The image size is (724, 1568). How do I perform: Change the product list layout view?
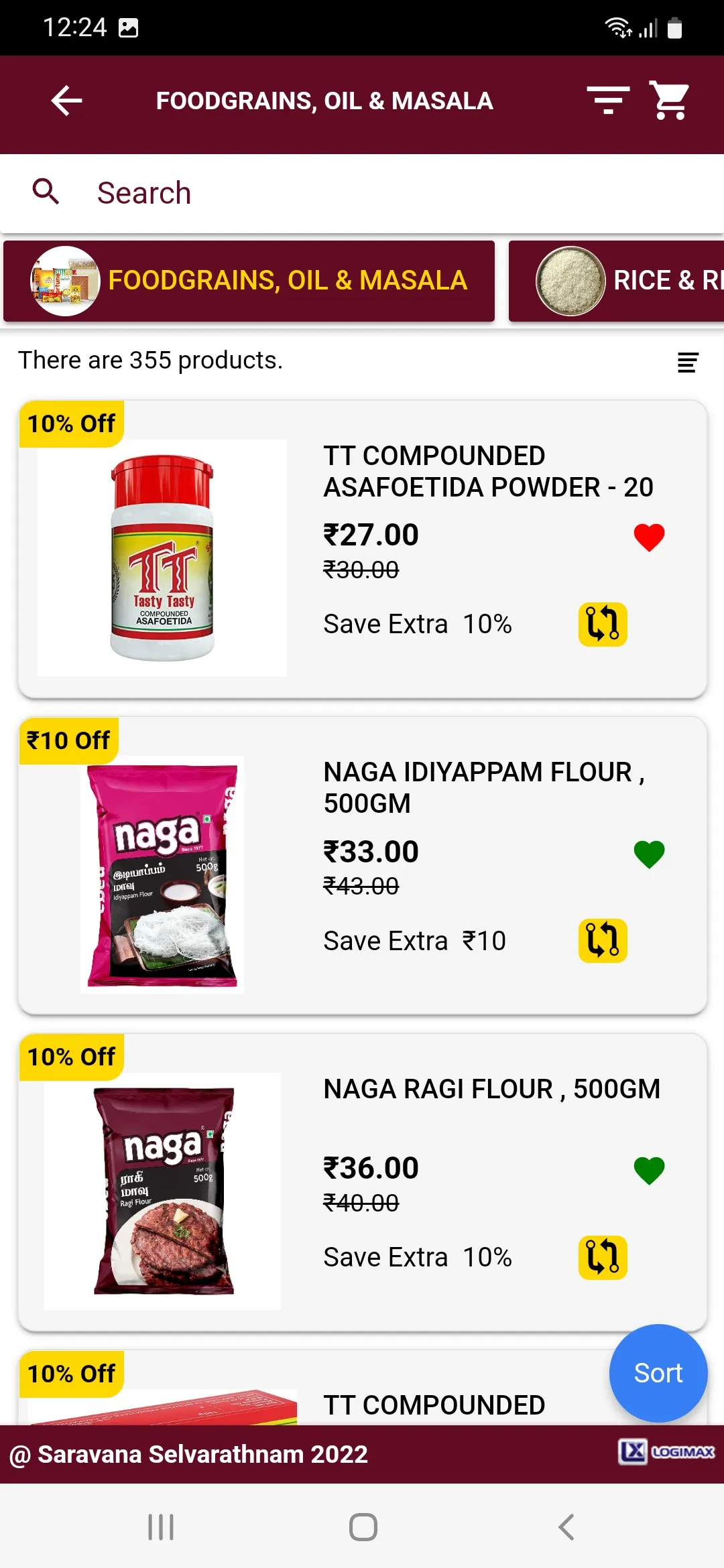[x=688, y=363]
